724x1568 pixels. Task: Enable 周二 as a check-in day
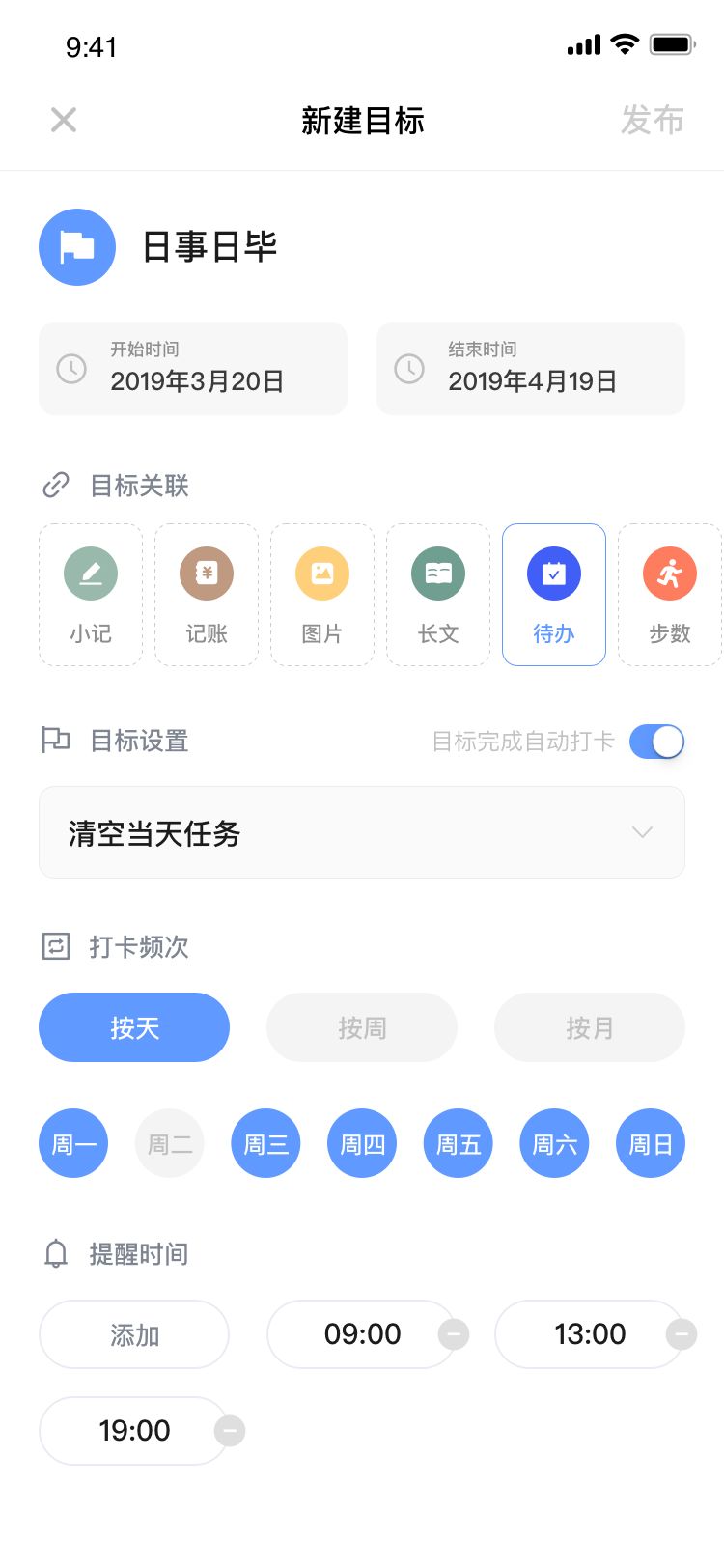pyautogui.click(x=170, y=1144)
